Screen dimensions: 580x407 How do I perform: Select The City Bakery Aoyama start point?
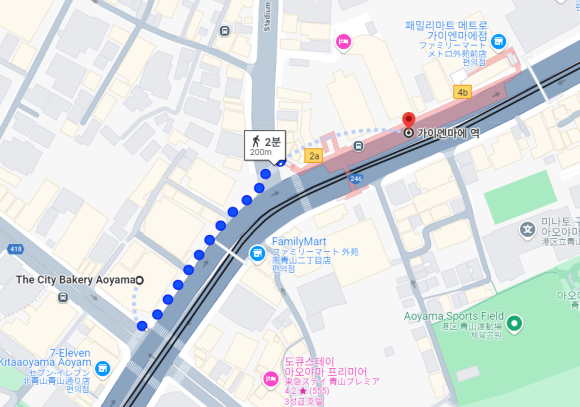point(140,280)
